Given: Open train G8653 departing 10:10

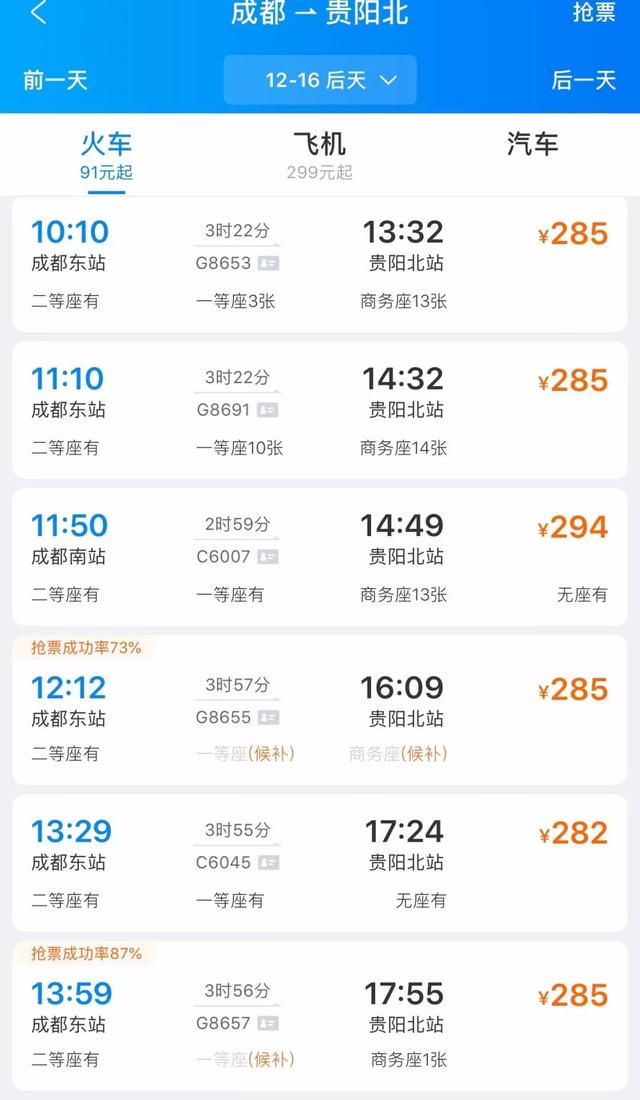Looking at the screenshot, I should point(320,265).
